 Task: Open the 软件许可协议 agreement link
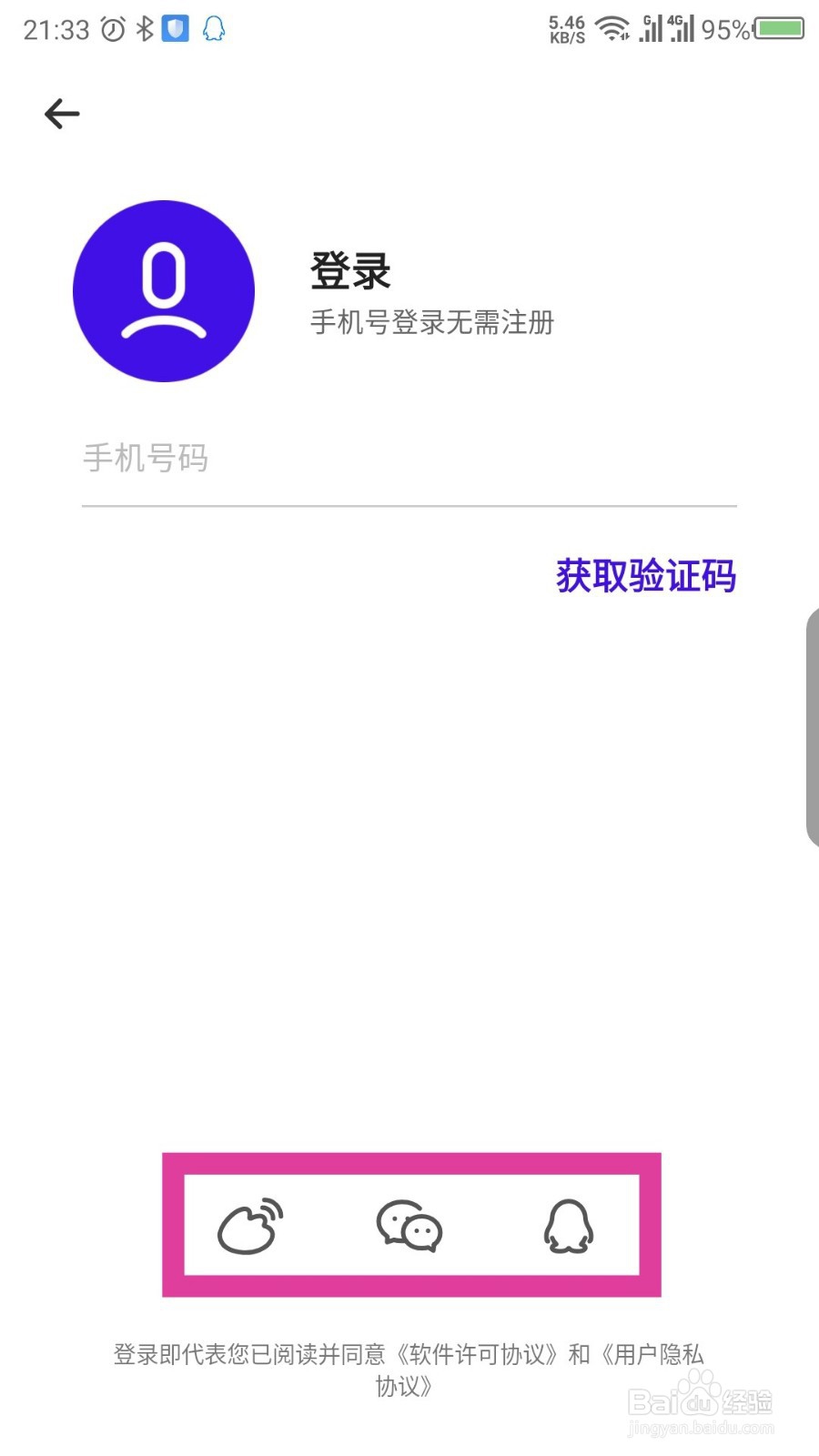tap(483, 1353)
